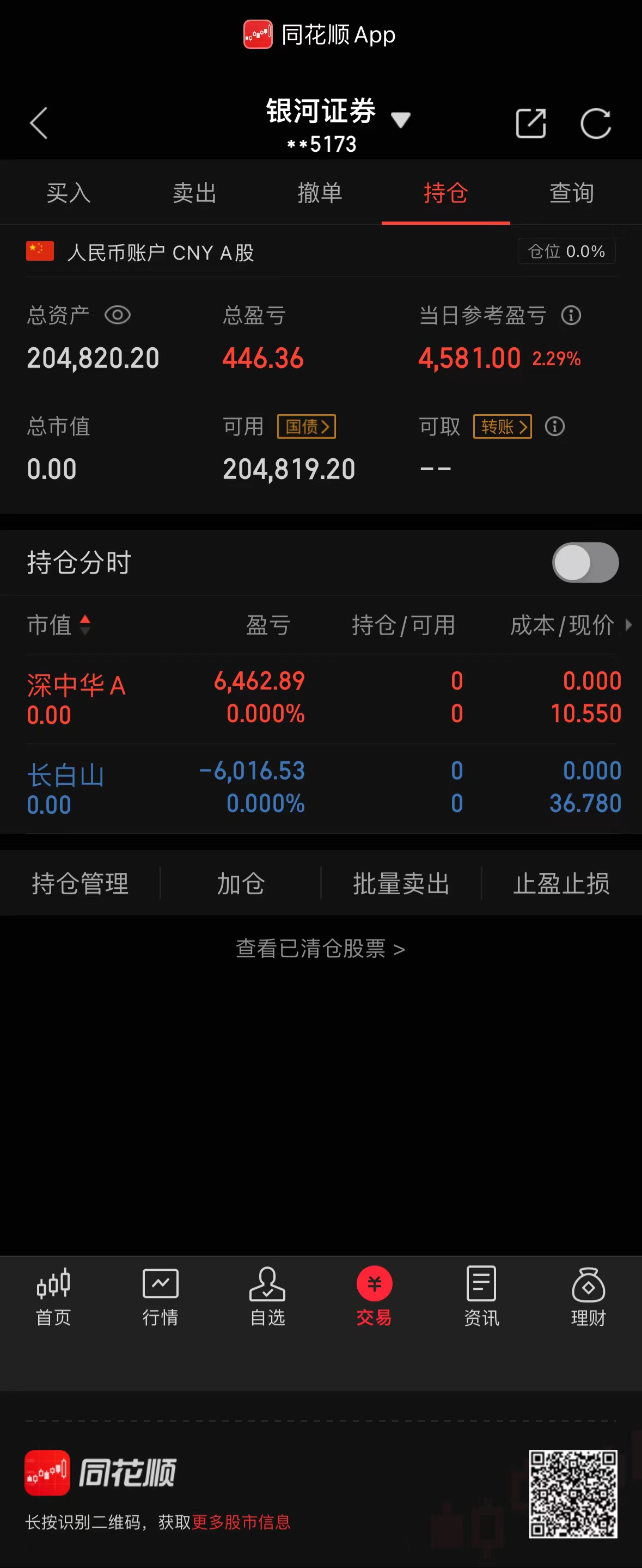Select 批量卖出
Viewport: 642px width, 1568px height.
coord(401,883)
